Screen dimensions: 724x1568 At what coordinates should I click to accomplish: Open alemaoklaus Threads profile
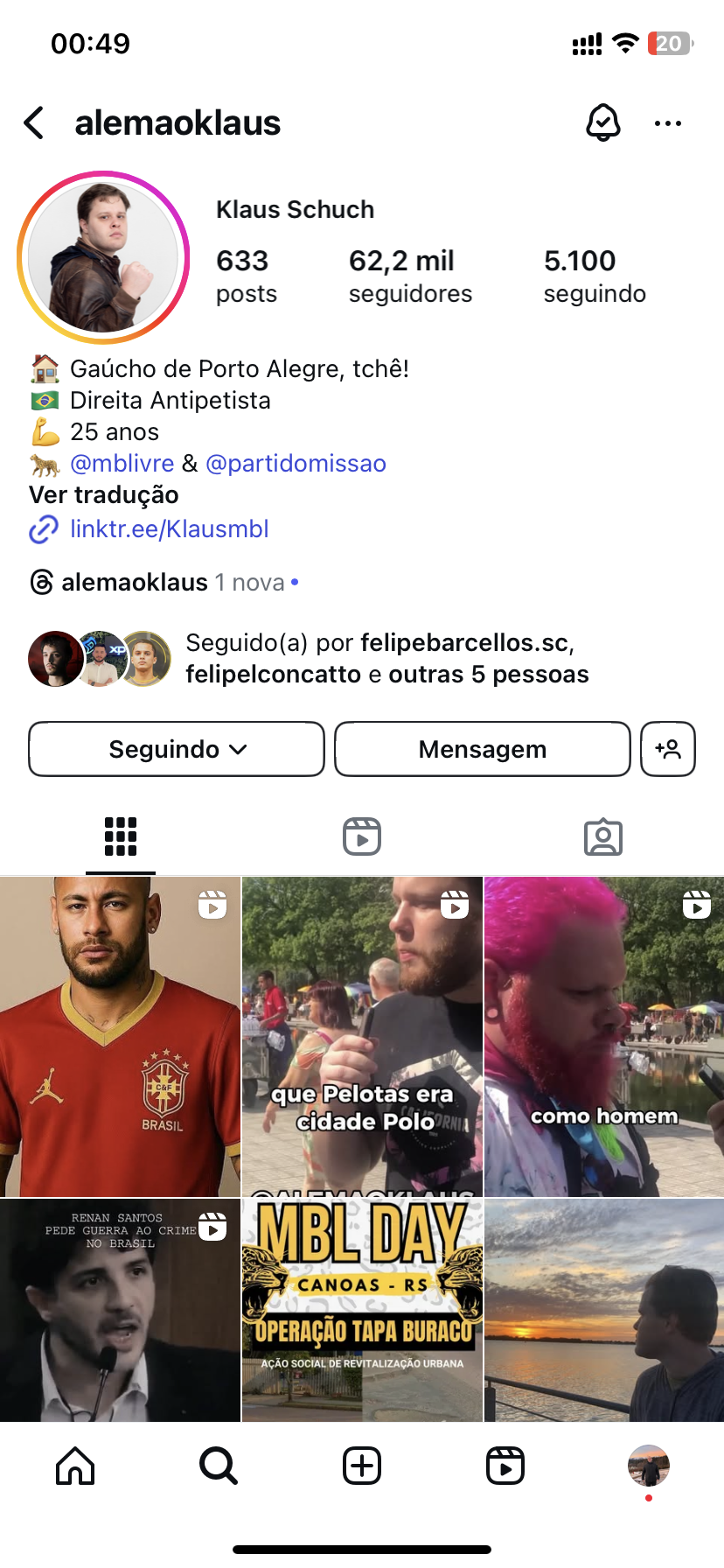[x=134, y=583]
